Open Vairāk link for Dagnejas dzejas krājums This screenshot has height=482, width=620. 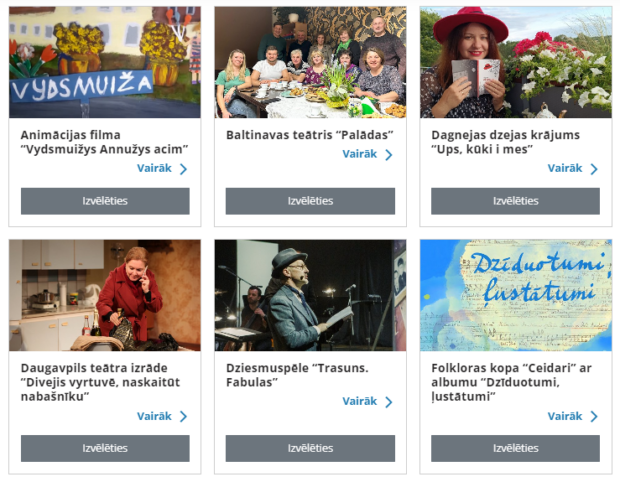(572, 168)
